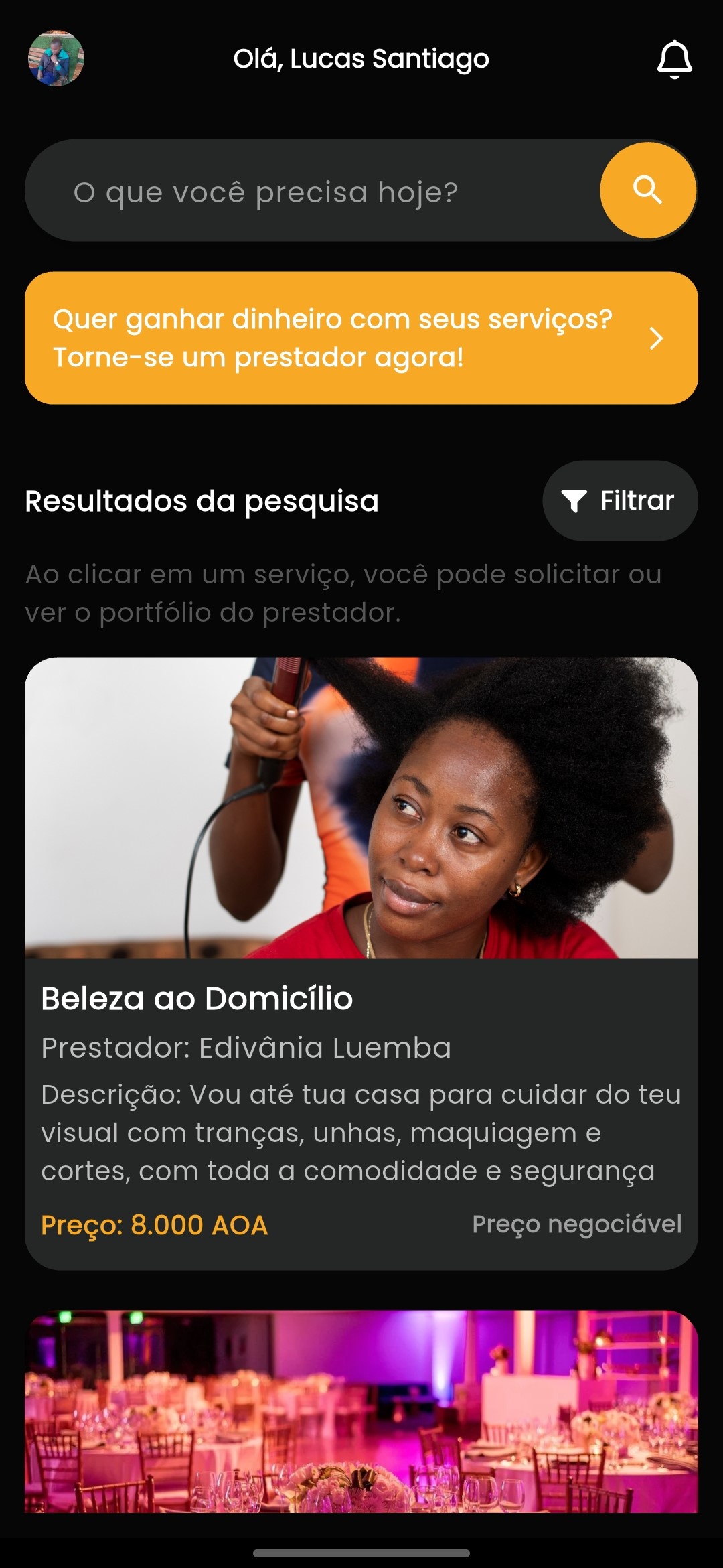Select the profile avatar picture

(x=57, y=59)
